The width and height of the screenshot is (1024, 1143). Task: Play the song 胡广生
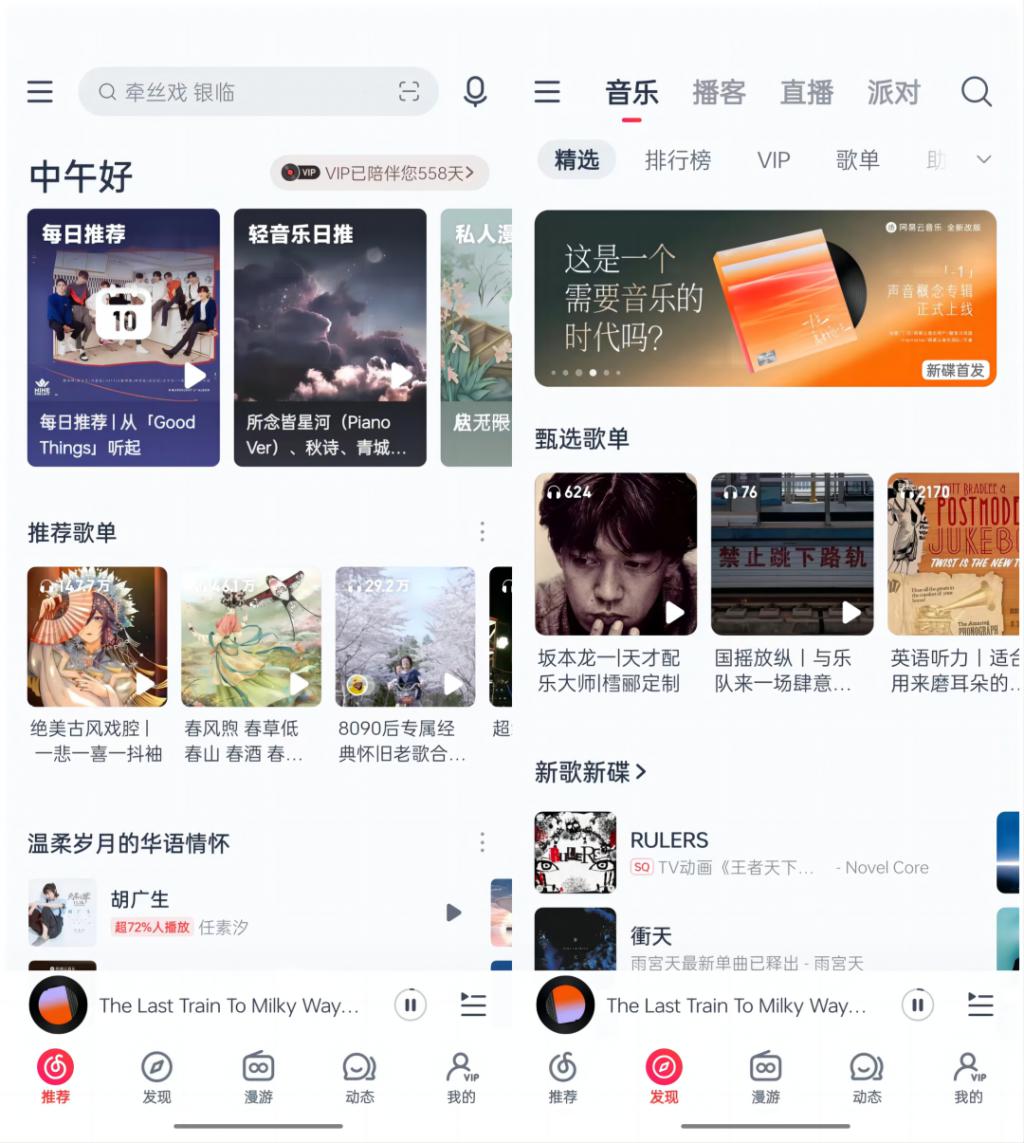[453, 912]
